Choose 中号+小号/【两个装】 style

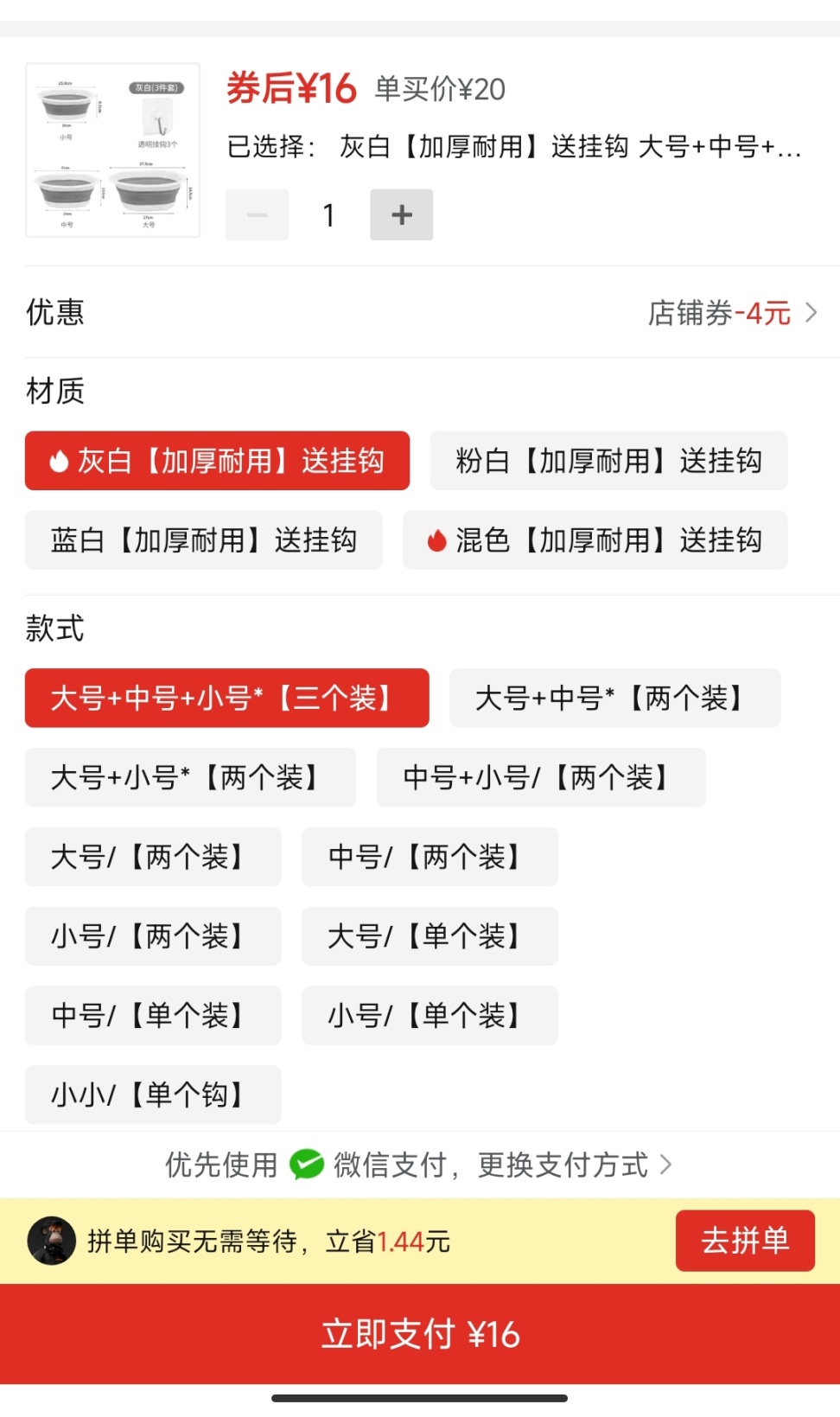click(540, 777)
